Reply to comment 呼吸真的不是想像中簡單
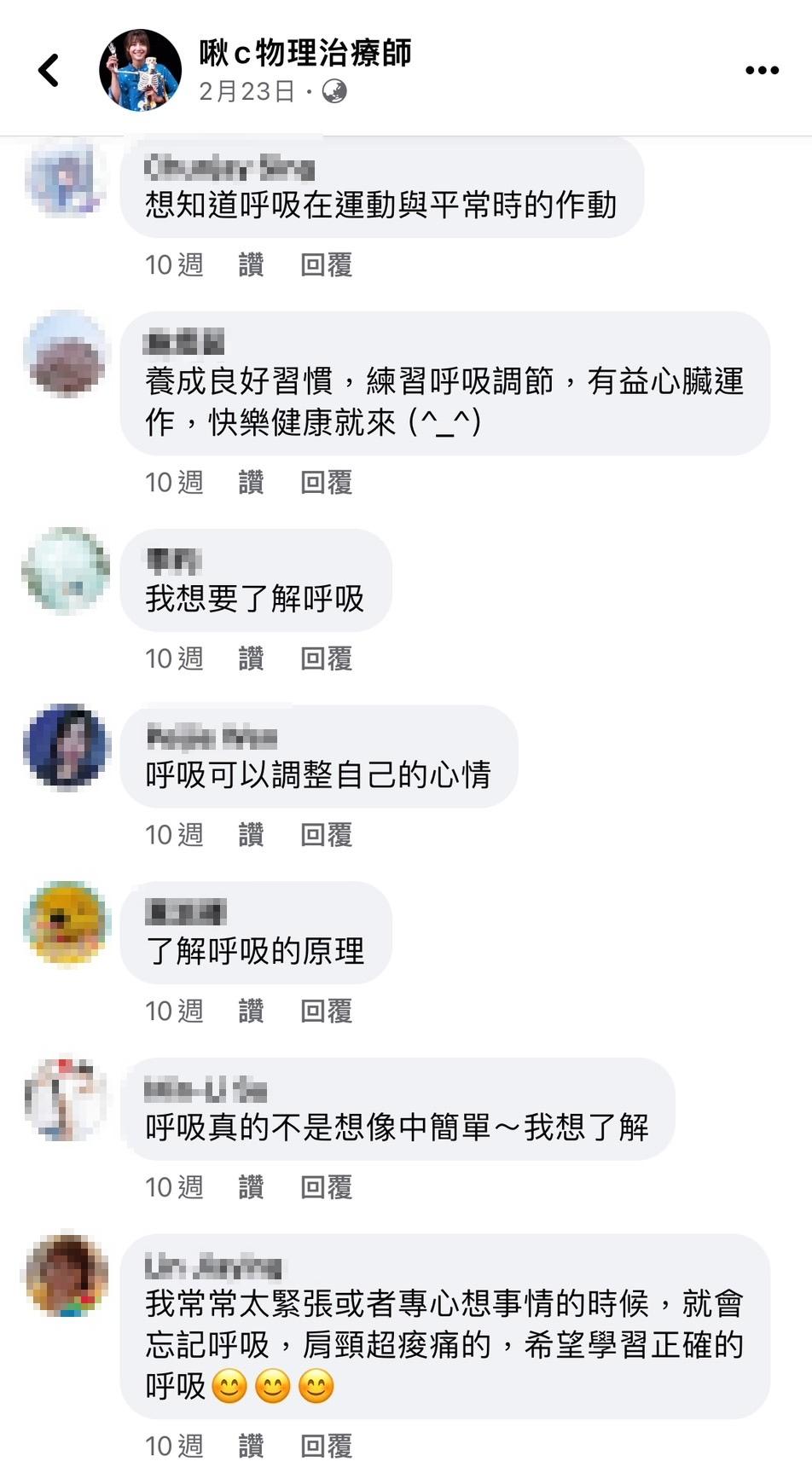The height and width of the screenshot is (1467, 812). (326, 1187)
